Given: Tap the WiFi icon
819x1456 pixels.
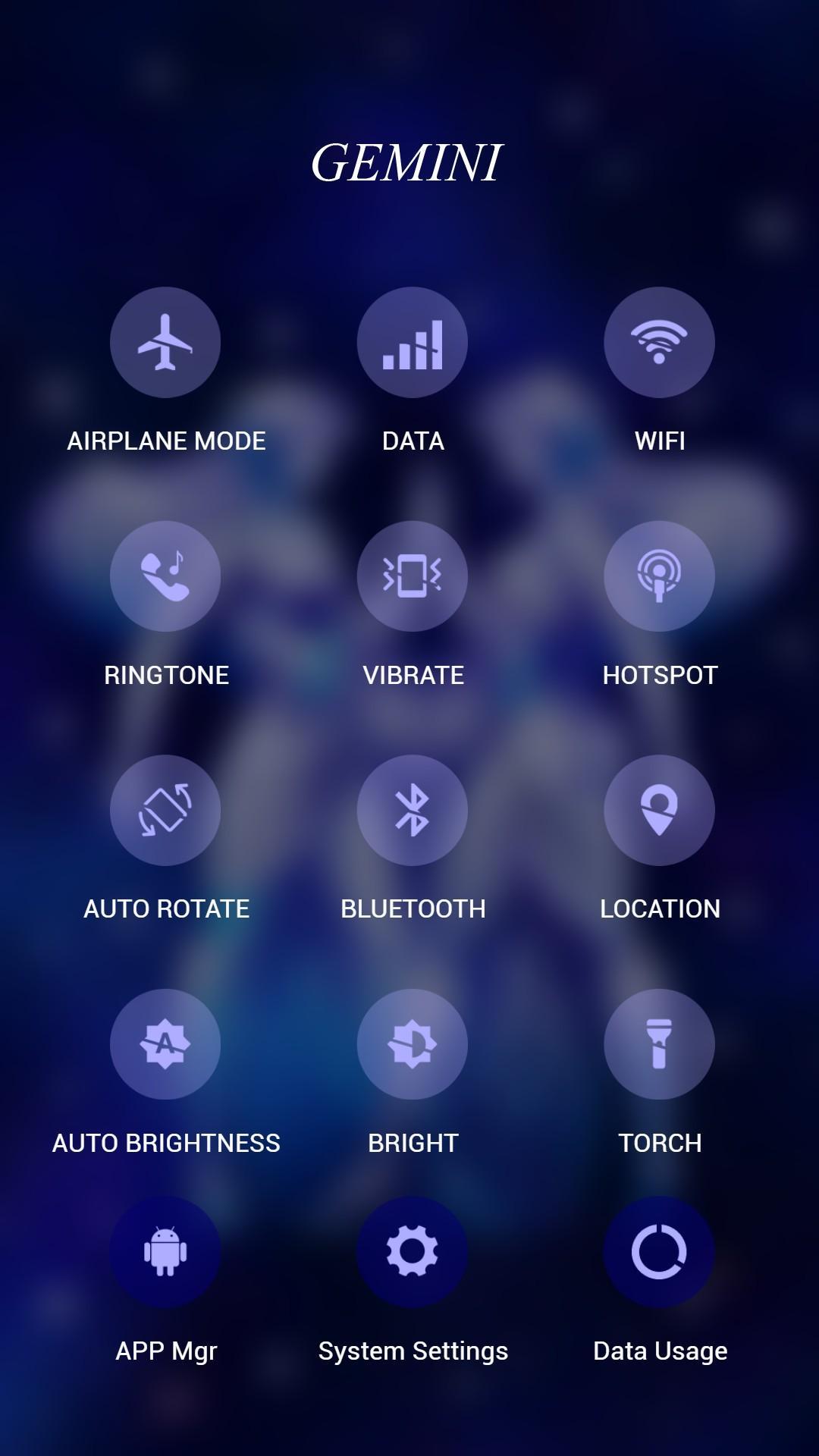Looking at the screenshot, I should click(x=658, y=343).
